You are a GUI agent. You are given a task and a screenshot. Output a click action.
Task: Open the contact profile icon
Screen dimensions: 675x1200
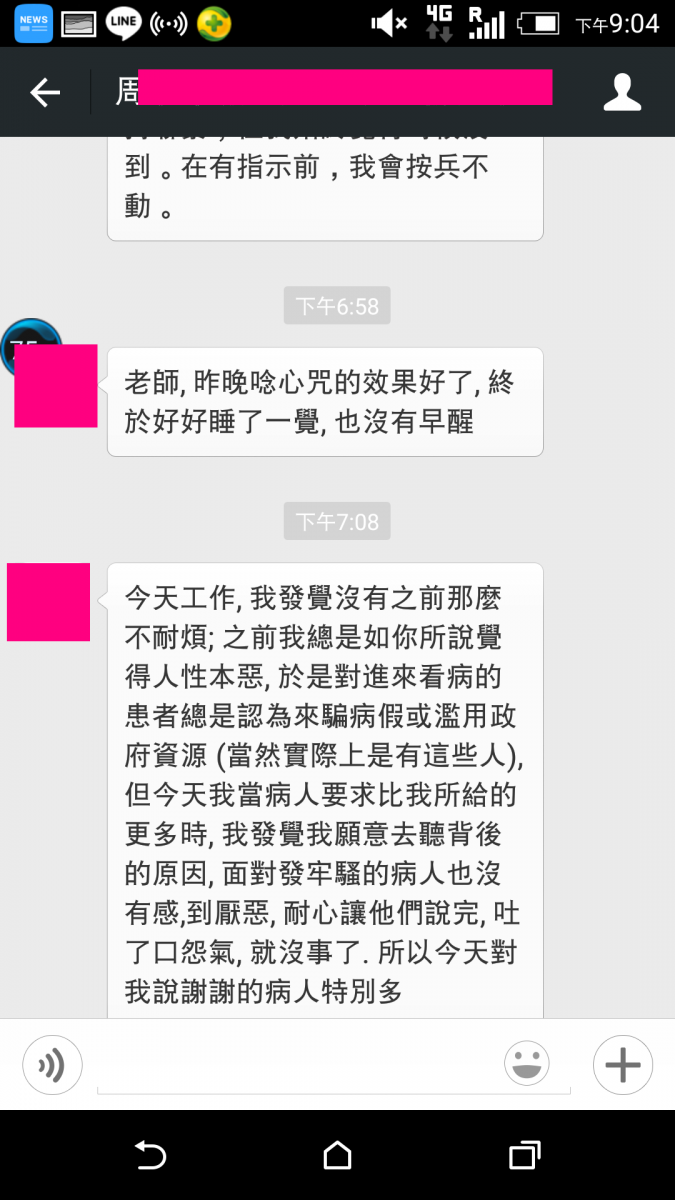pyautogui.click(x=621, y=92)
